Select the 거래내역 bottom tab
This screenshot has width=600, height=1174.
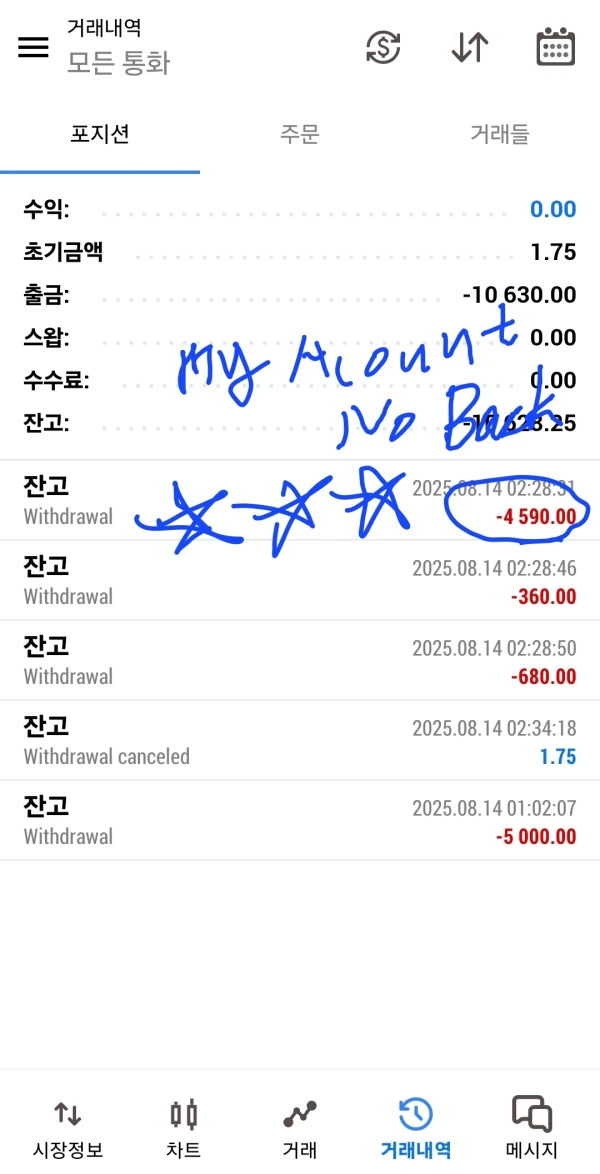pyautogui.click(x=415, y=1128)
